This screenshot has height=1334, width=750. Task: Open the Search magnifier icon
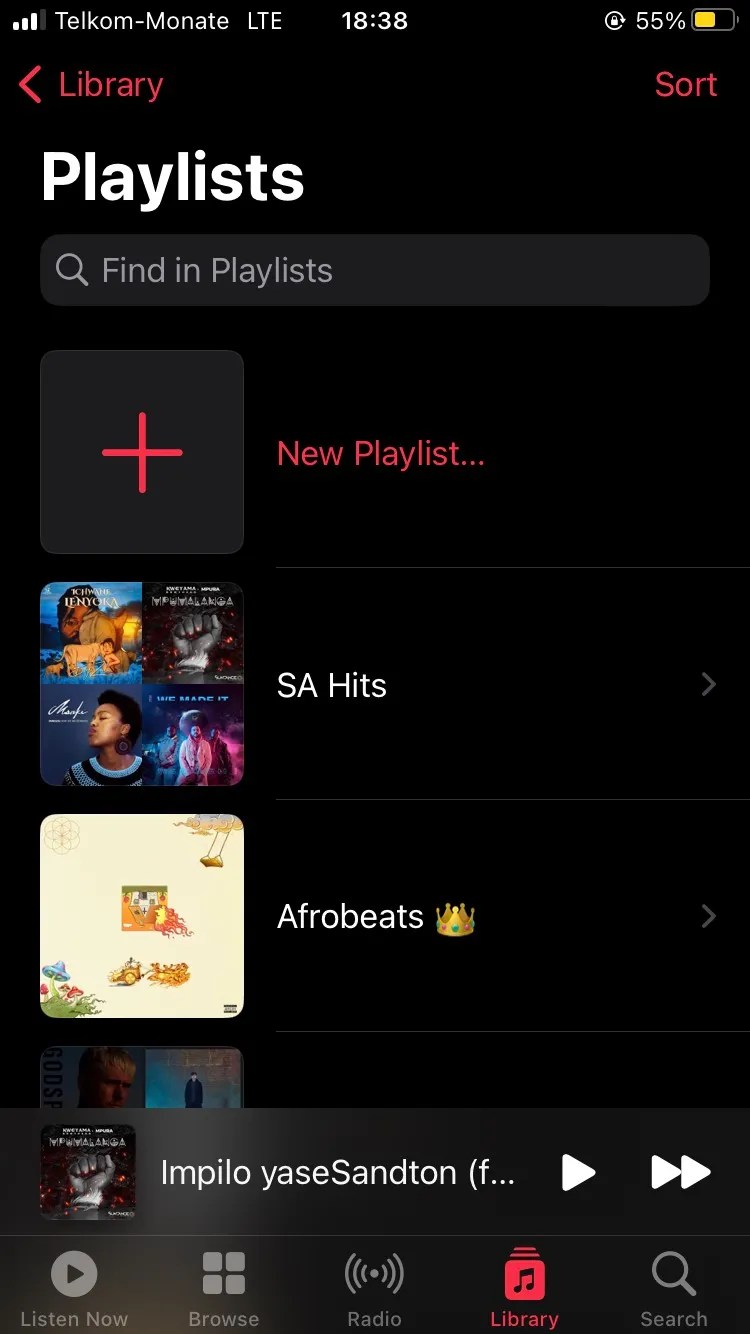coord(673,1274)
